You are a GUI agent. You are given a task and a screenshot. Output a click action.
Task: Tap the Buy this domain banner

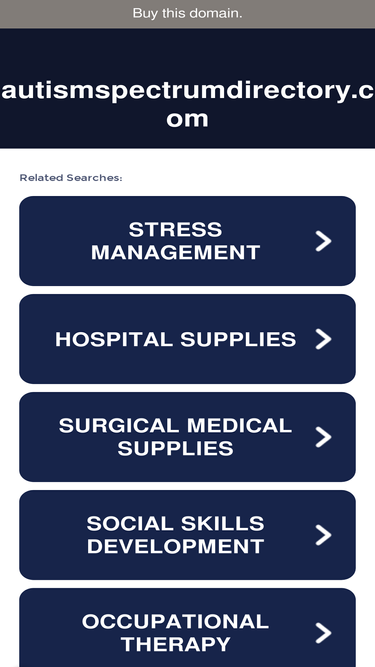click(x=188, y=14)
